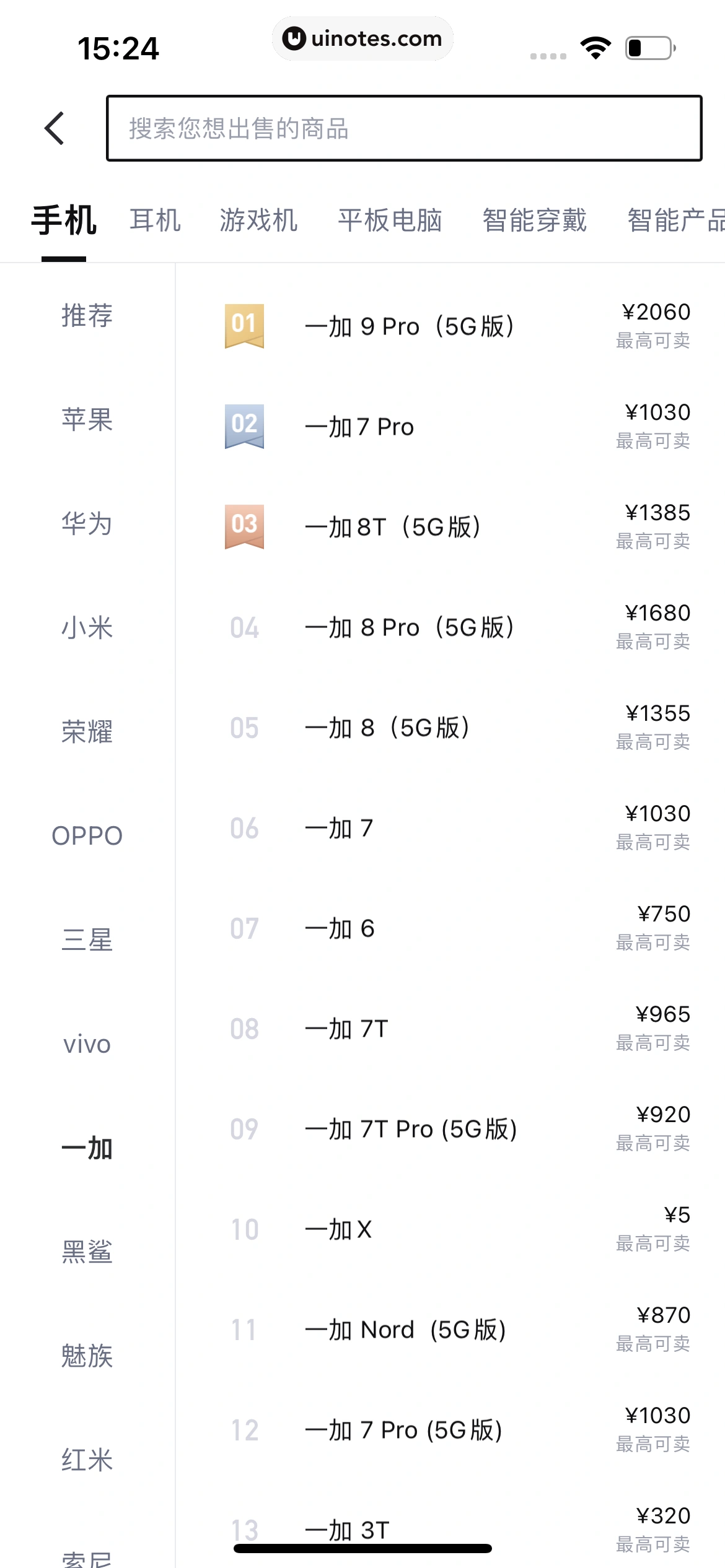Tap the uinotes.com notification pill

click(x=362, y=38)
